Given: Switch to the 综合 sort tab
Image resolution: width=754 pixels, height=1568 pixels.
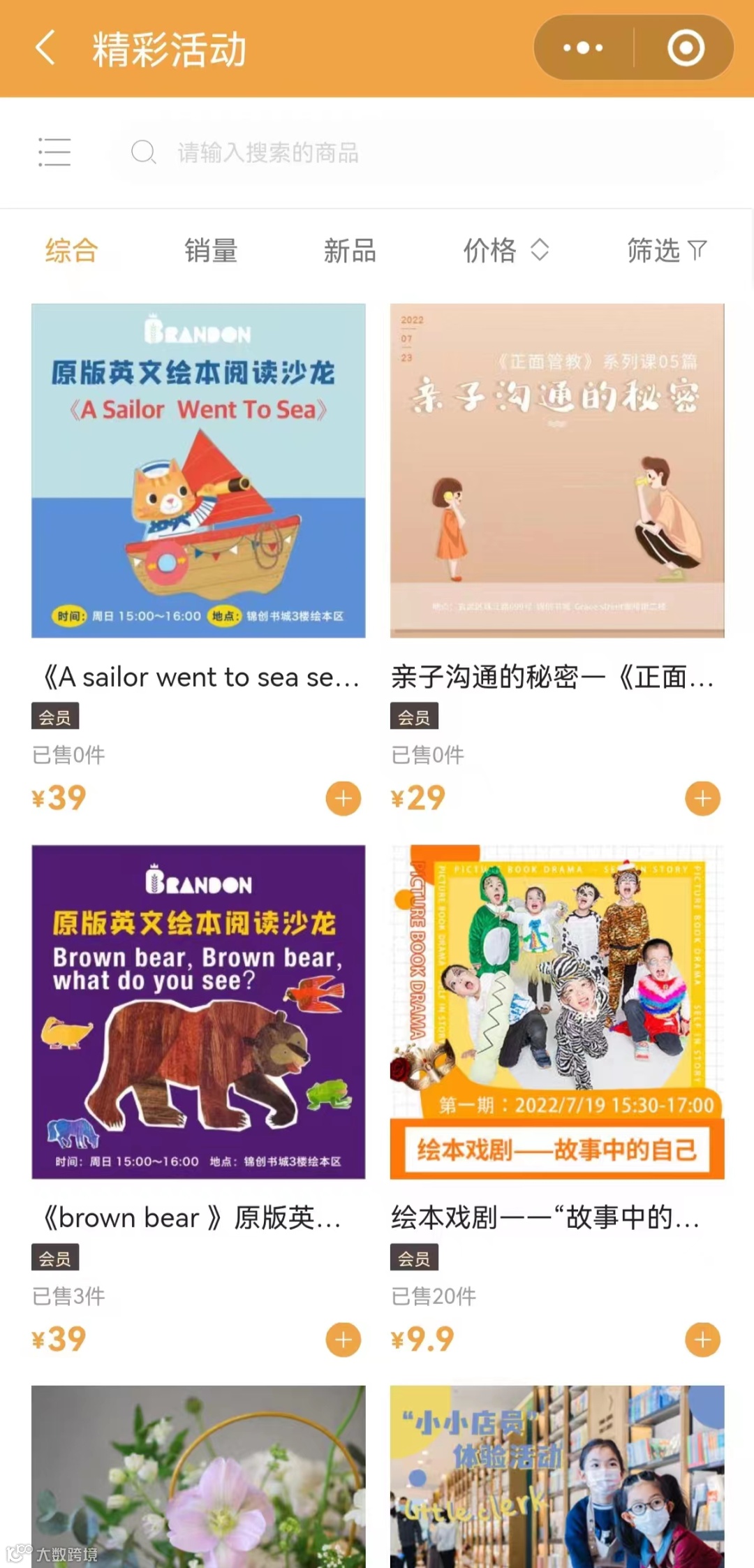Looking at the screenshot, I should click(71, 250).
